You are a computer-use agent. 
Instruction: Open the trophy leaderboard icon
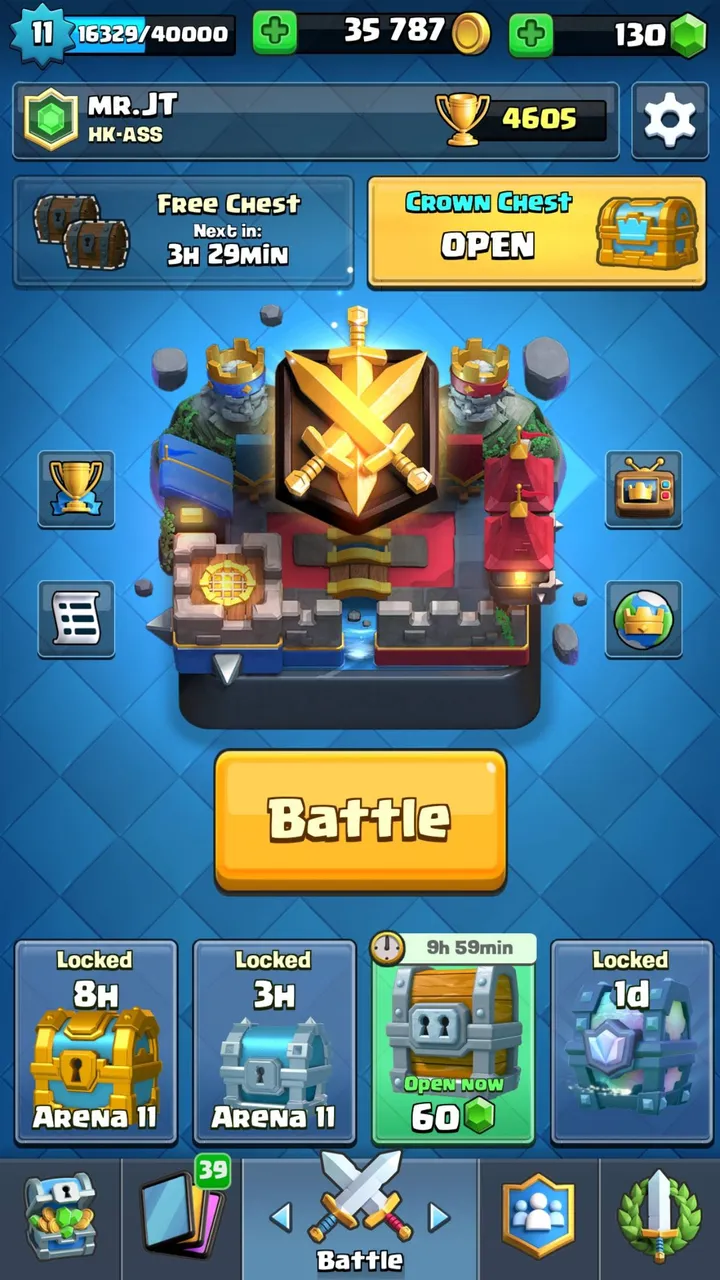[x=76, y=488]
